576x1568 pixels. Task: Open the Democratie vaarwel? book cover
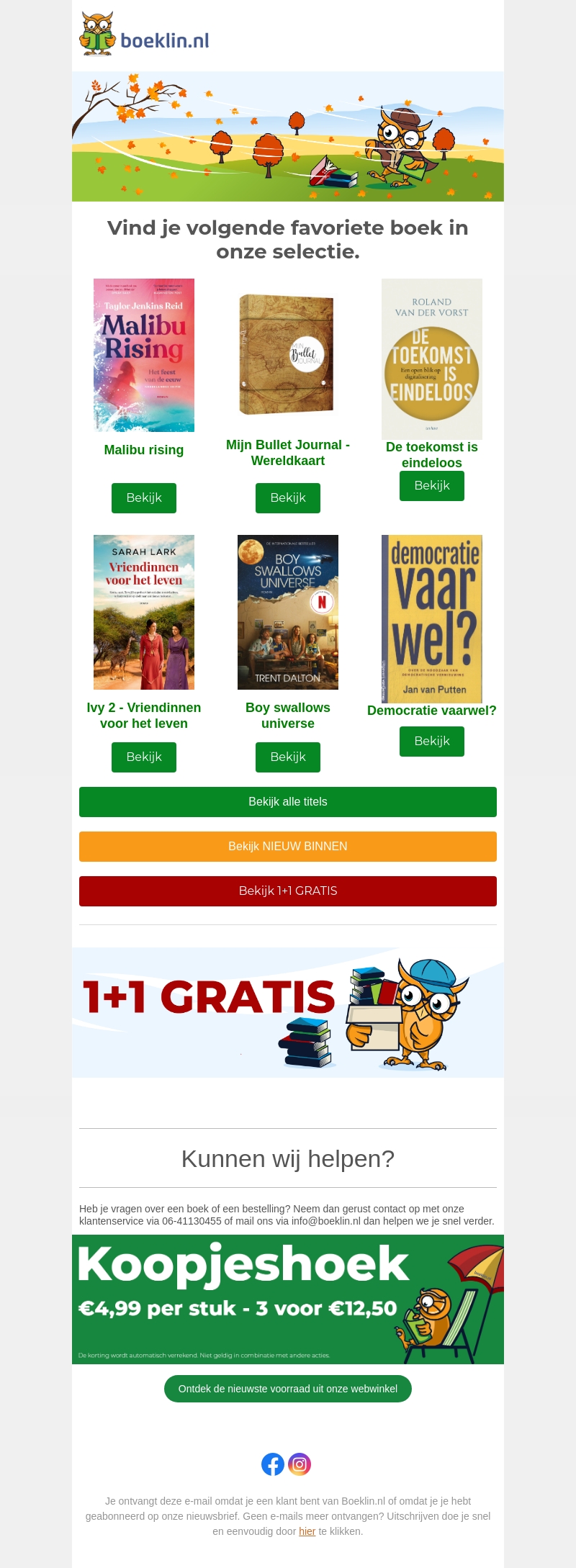(432, 618)
